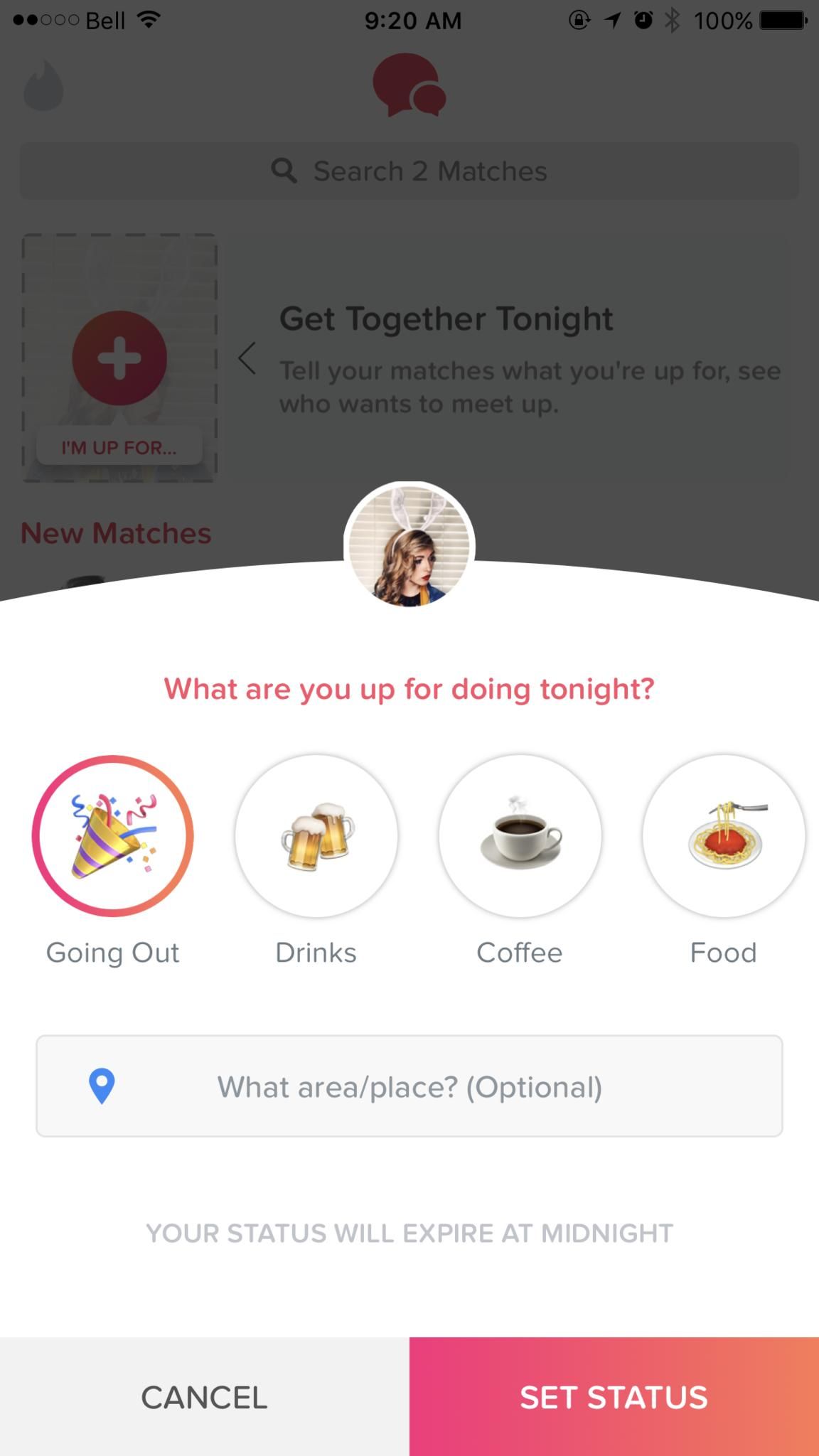Open the New Matches section
This screenshot has width=819, height=1456.
114,532
